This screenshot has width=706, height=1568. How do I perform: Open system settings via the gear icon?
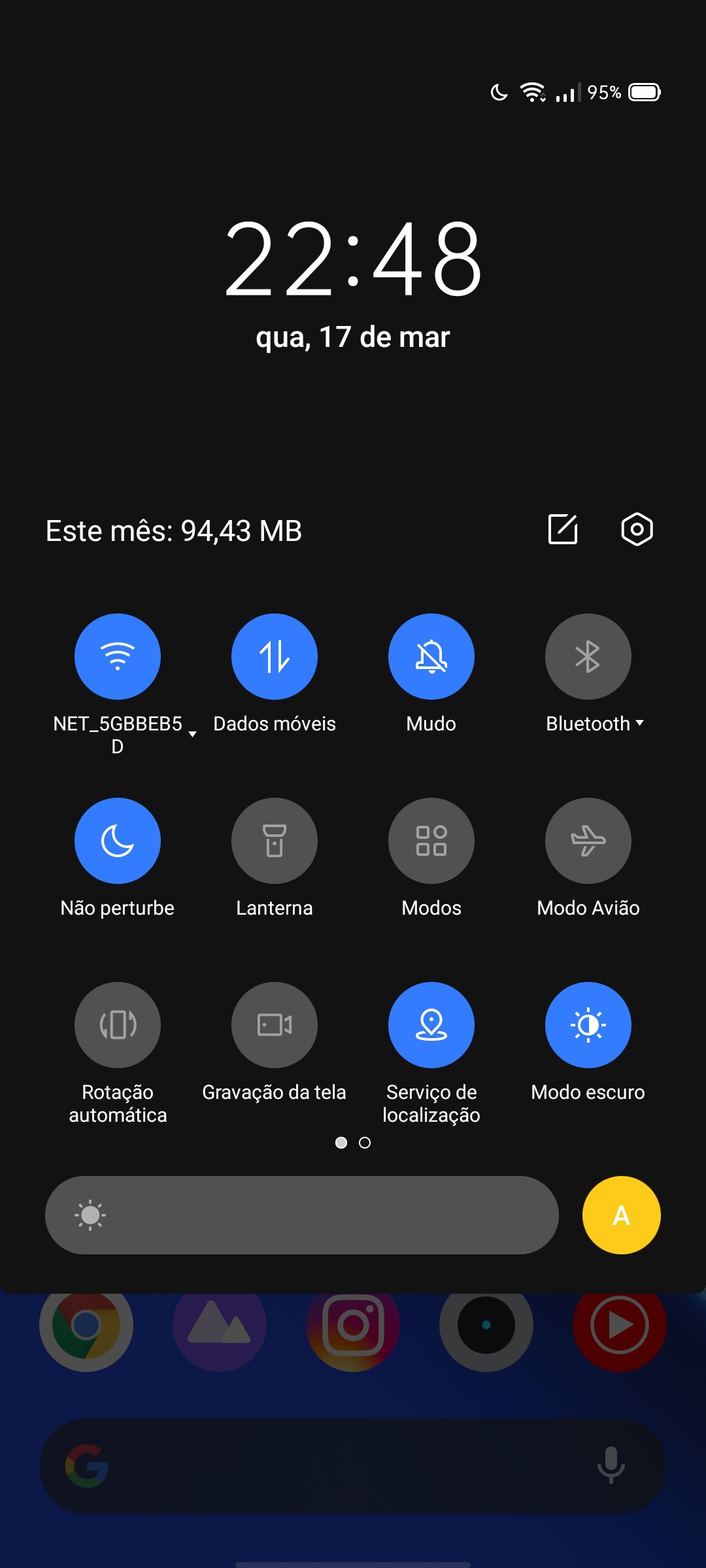click(637, 529)
